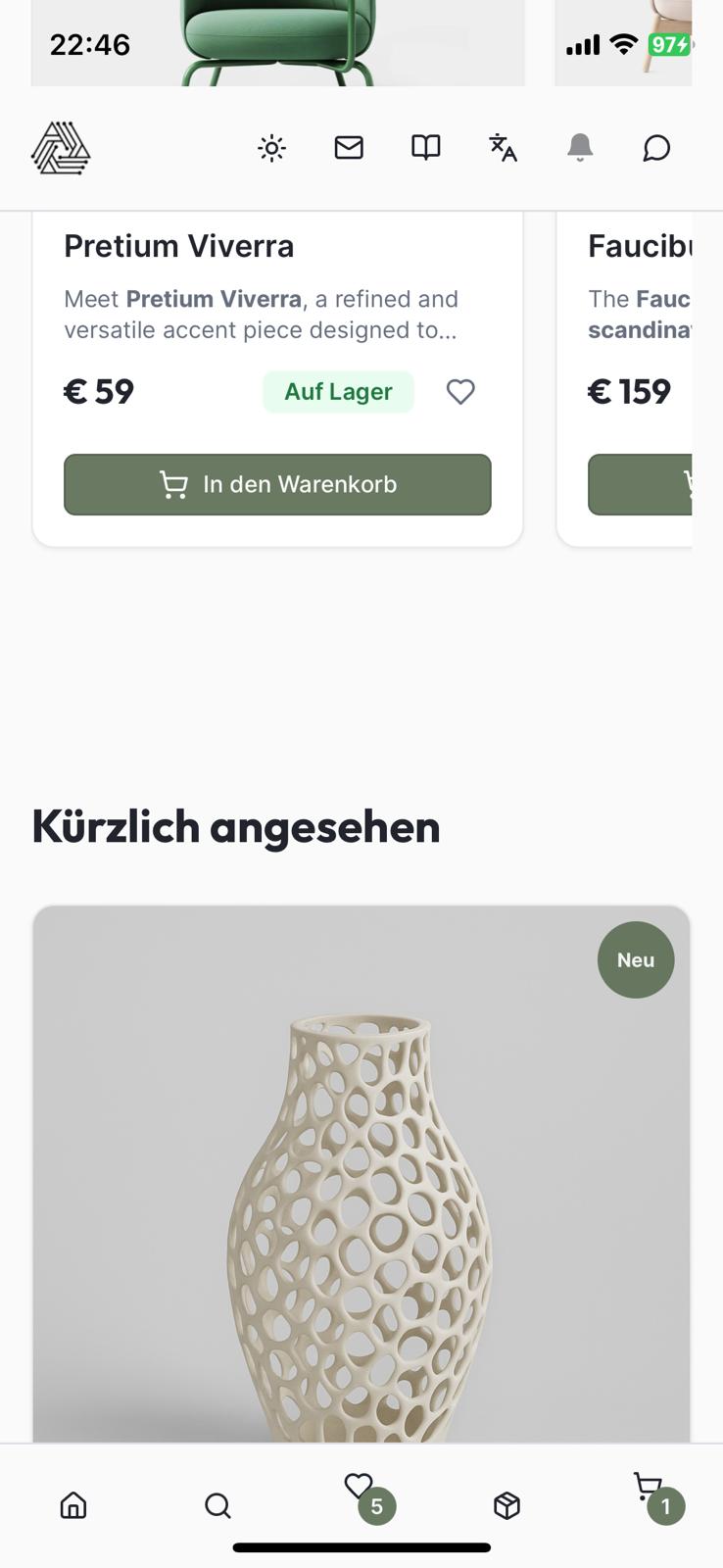Open the chat bubble icon
The image size is (723, 1568).
coord(656,148)
